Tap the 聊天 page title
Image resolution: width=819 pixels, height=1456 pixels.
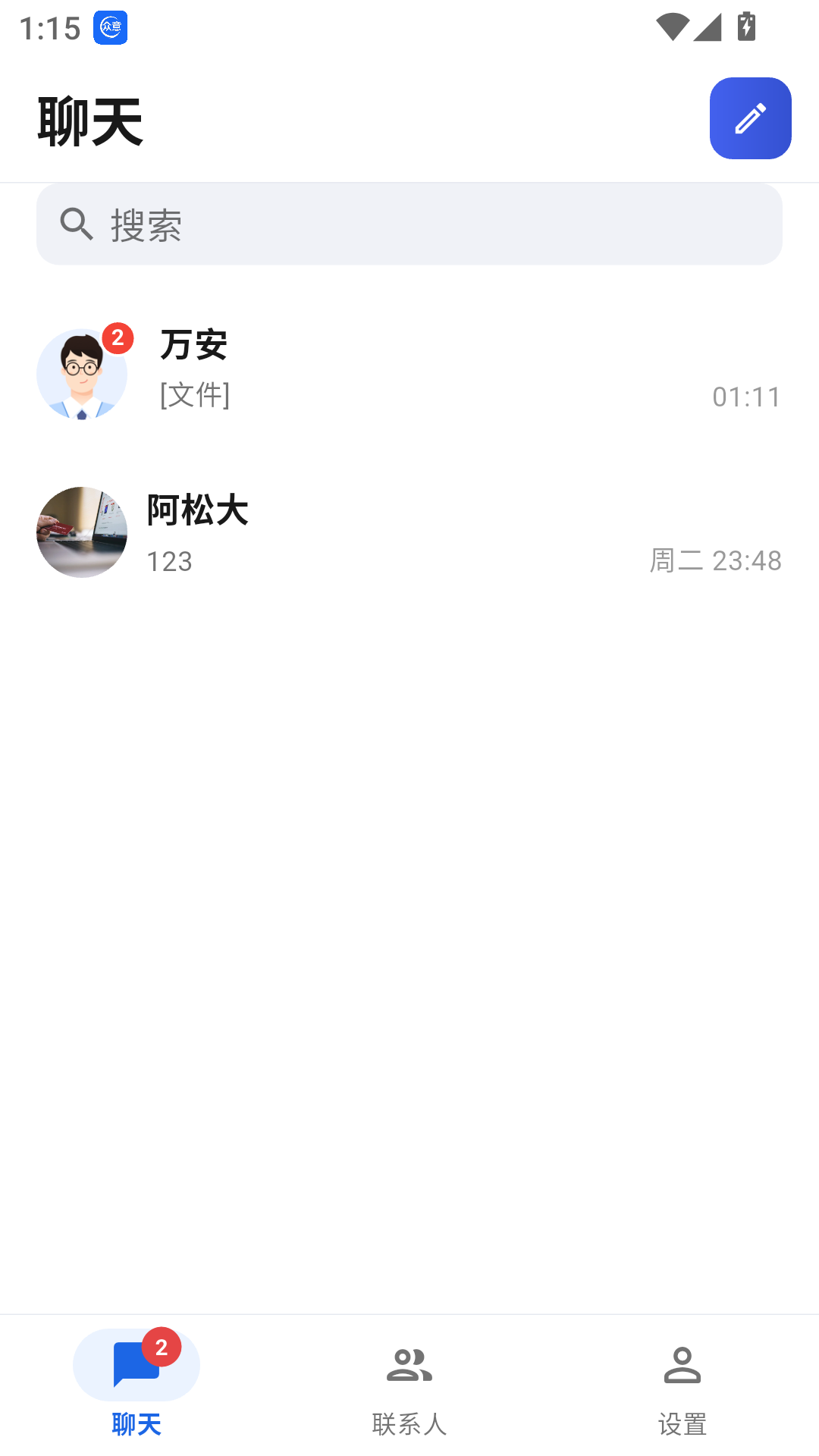[x=90, y=120]
